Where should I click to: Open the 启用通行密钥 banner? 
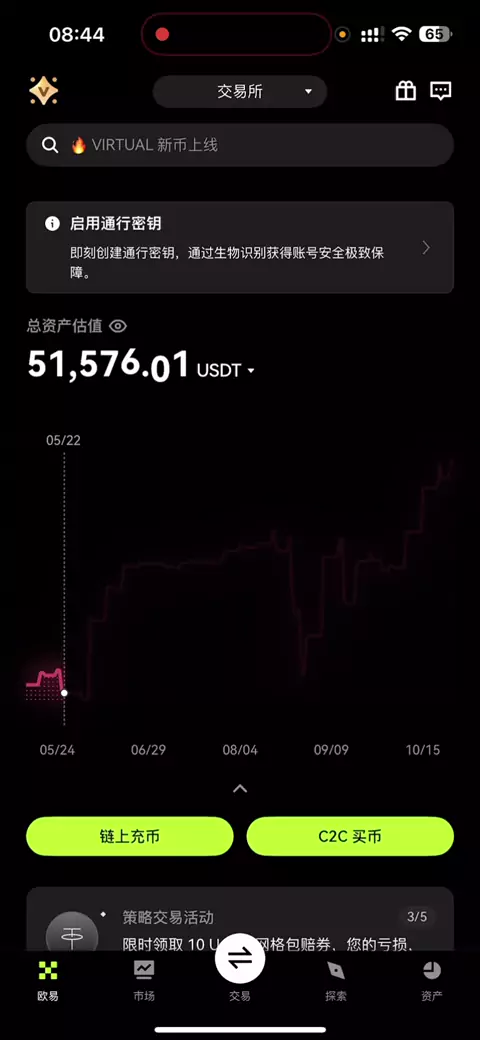coord(240,247)
